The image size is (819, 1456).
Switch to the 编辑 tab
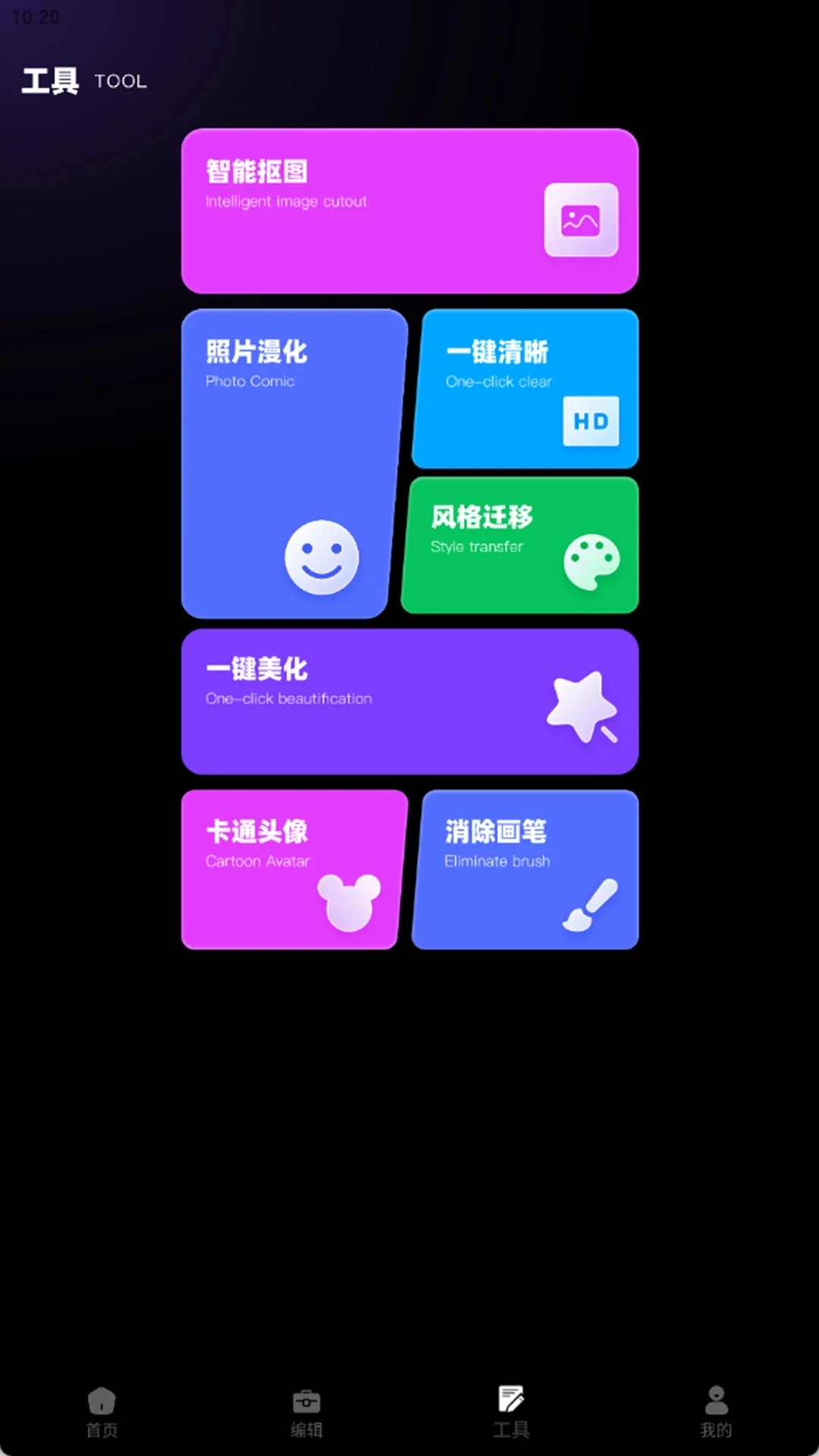(306, 1412)
